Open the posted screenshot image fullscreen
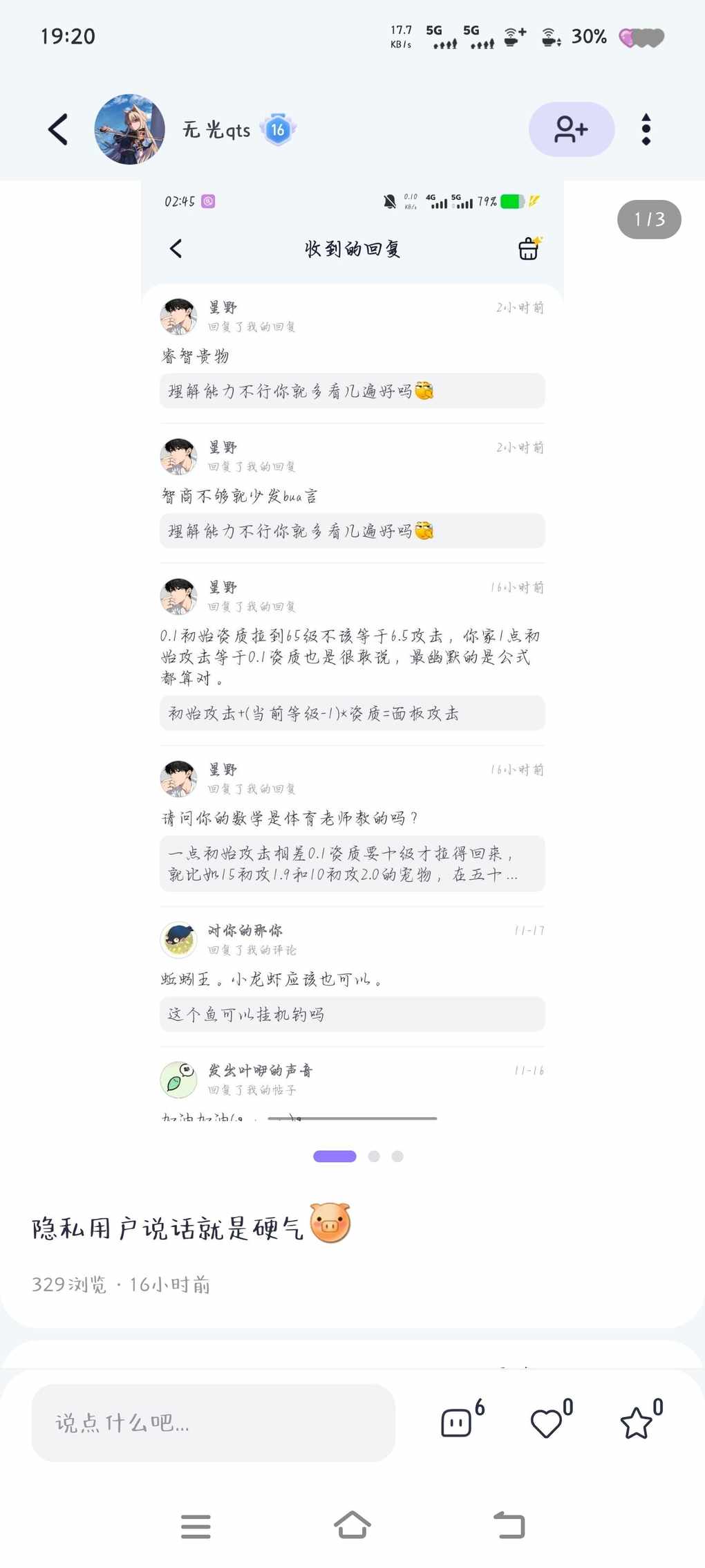This screenshot has height=1568, width=705. coord(352,650)
